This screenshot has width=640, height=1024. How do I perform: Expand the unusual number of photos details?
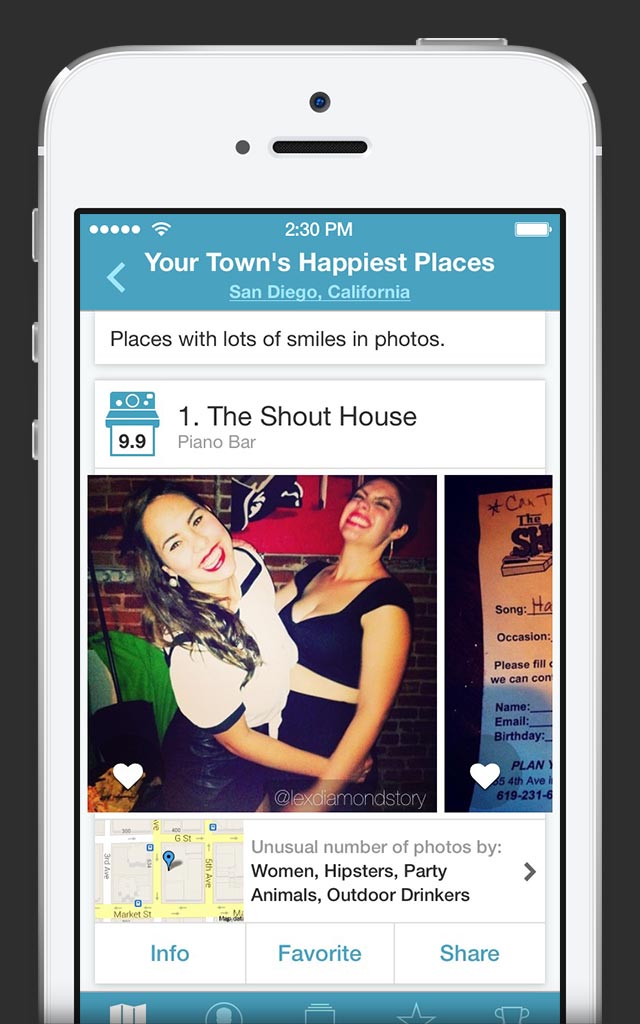pyautogui.click(x=529, y=871)
